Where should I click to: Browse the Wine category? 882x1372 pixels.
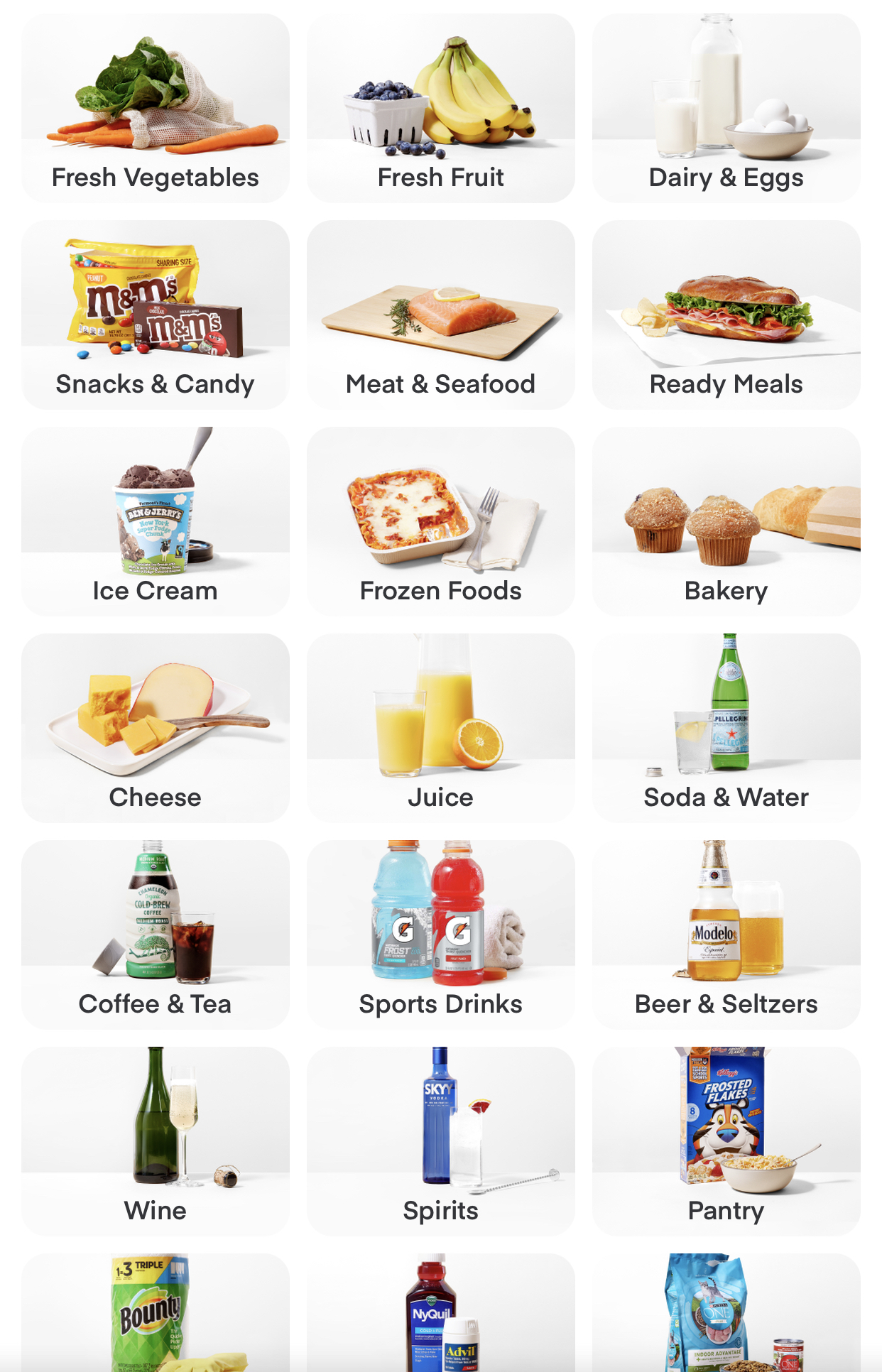[156, 1141]
